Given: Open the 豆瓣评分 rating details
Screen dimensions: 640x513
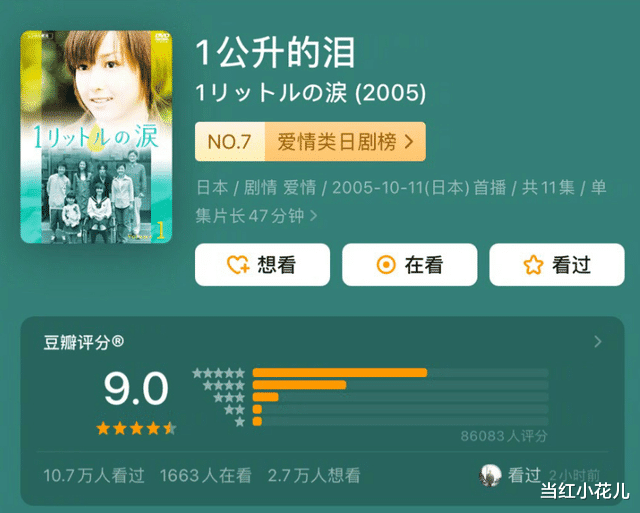Looking at the screenshot, I should [598, 342].
